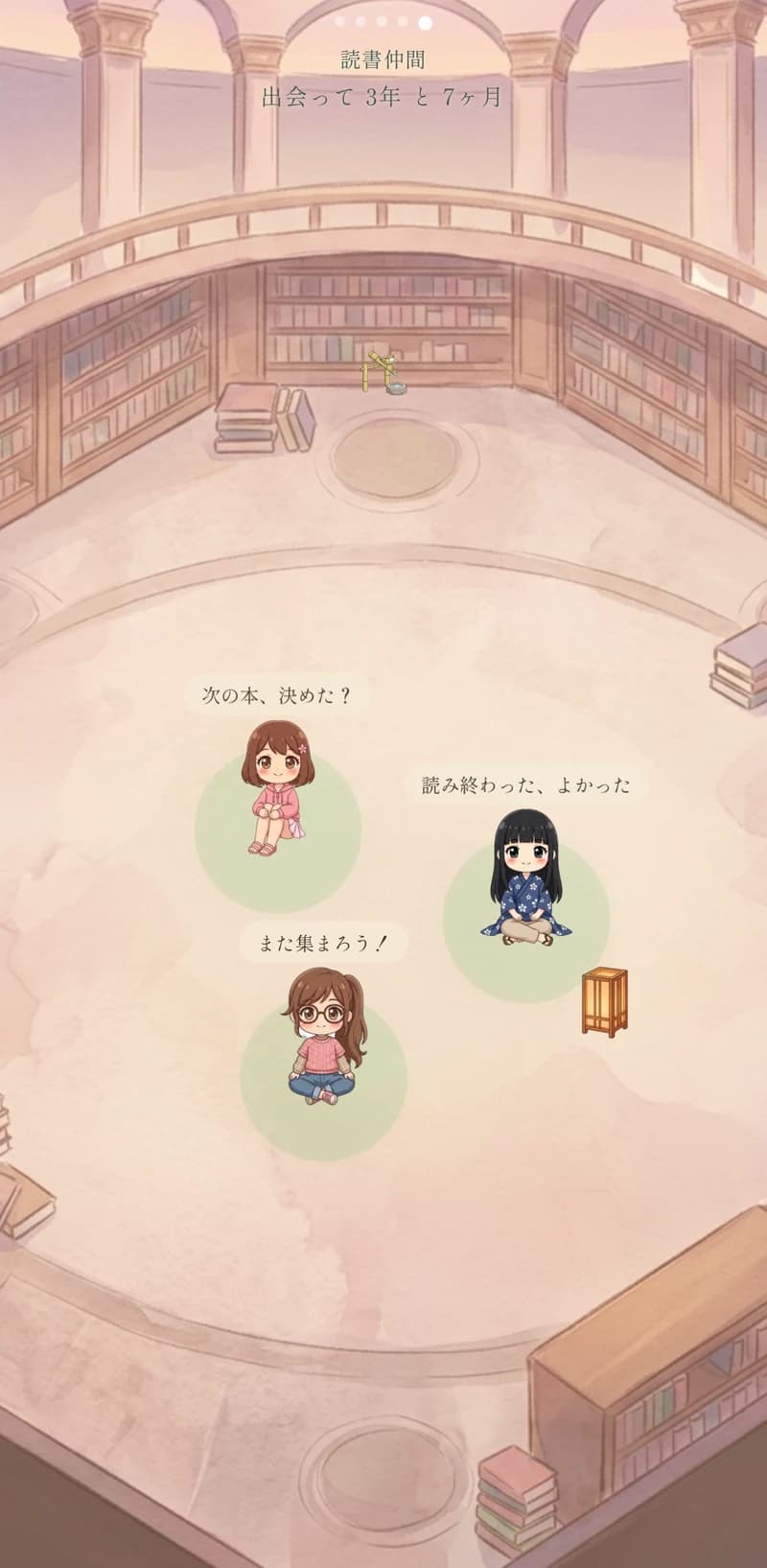767x1568 pixels.
Task: Tap the bamboo fountain near the bookshelf
Action: [x=383, y=373]
